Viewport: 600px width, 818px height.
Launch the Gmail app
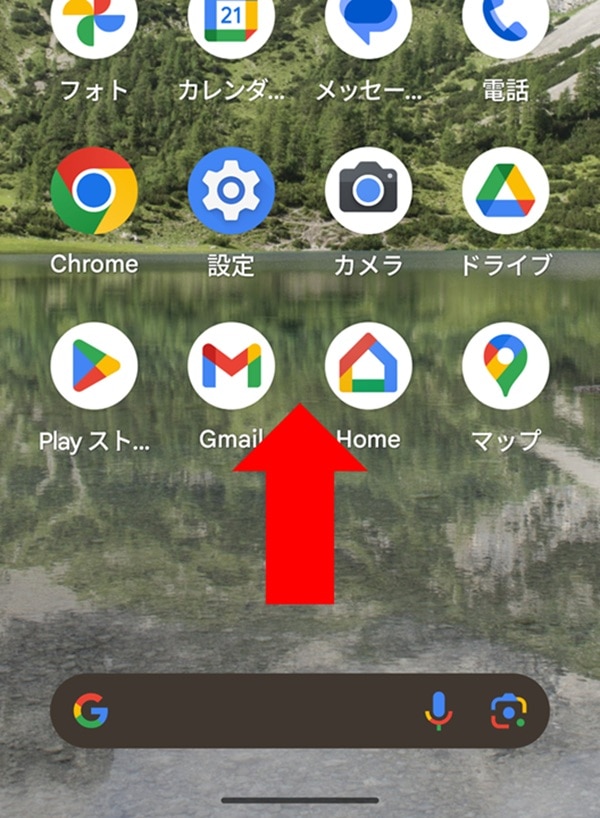coord(231,365)
